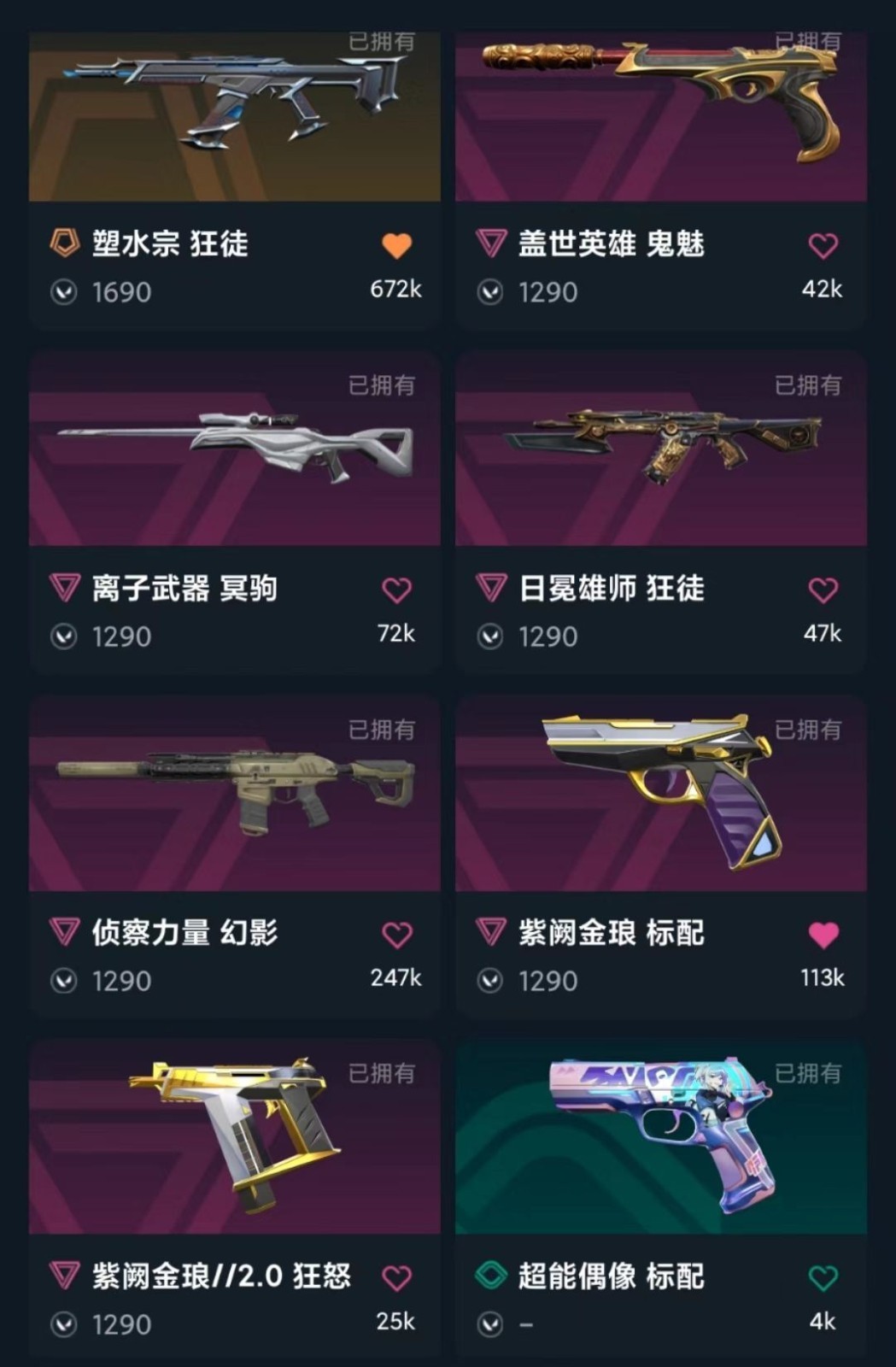
Task: Like the 侦察力量 幻影 skin
Action: [396, 935]
